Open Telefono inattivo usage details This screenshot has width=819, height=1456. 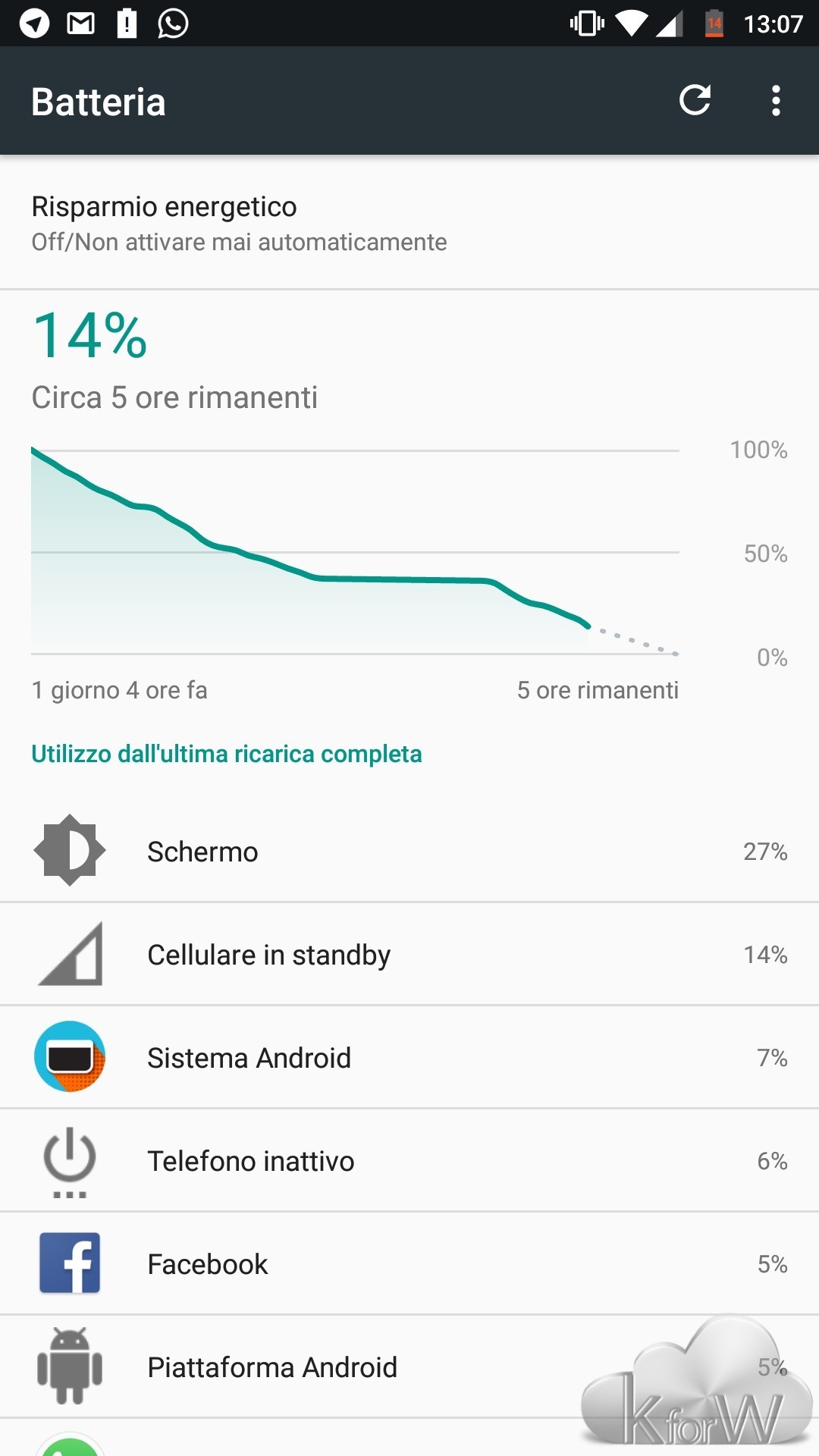(409, 1161)
